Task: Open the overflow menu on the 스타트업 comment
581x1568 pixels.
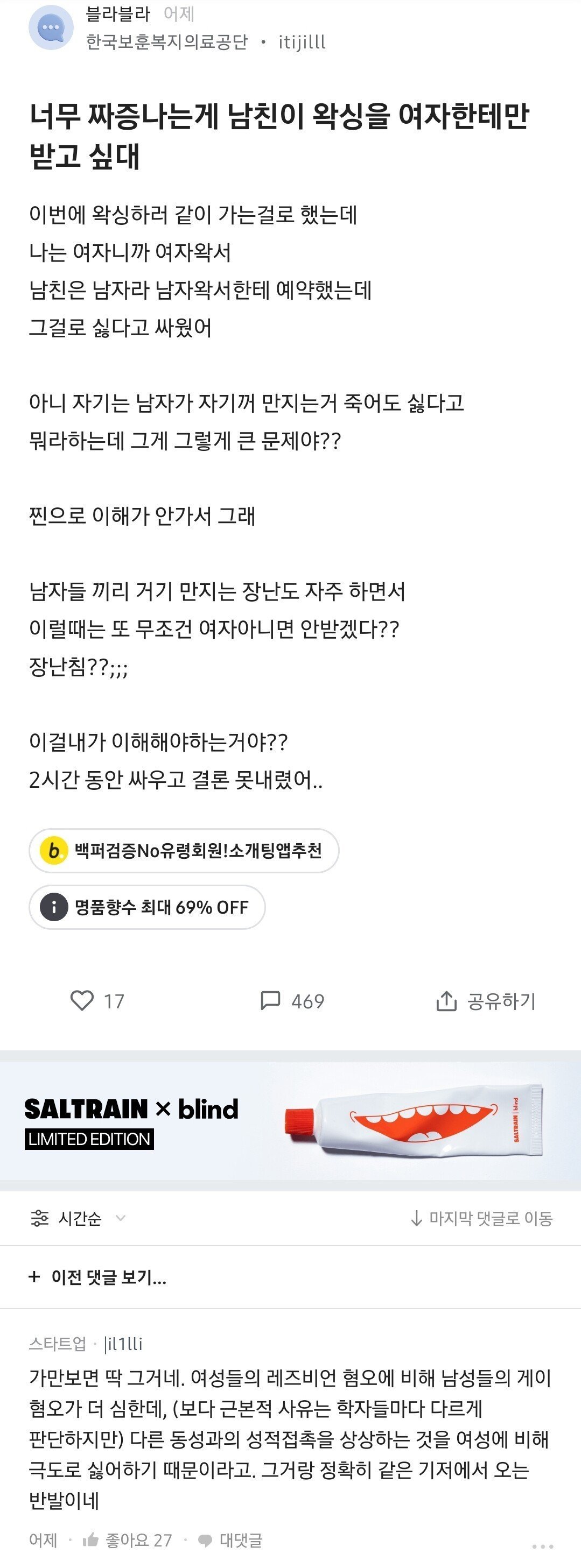Action: pos(542,1546)
